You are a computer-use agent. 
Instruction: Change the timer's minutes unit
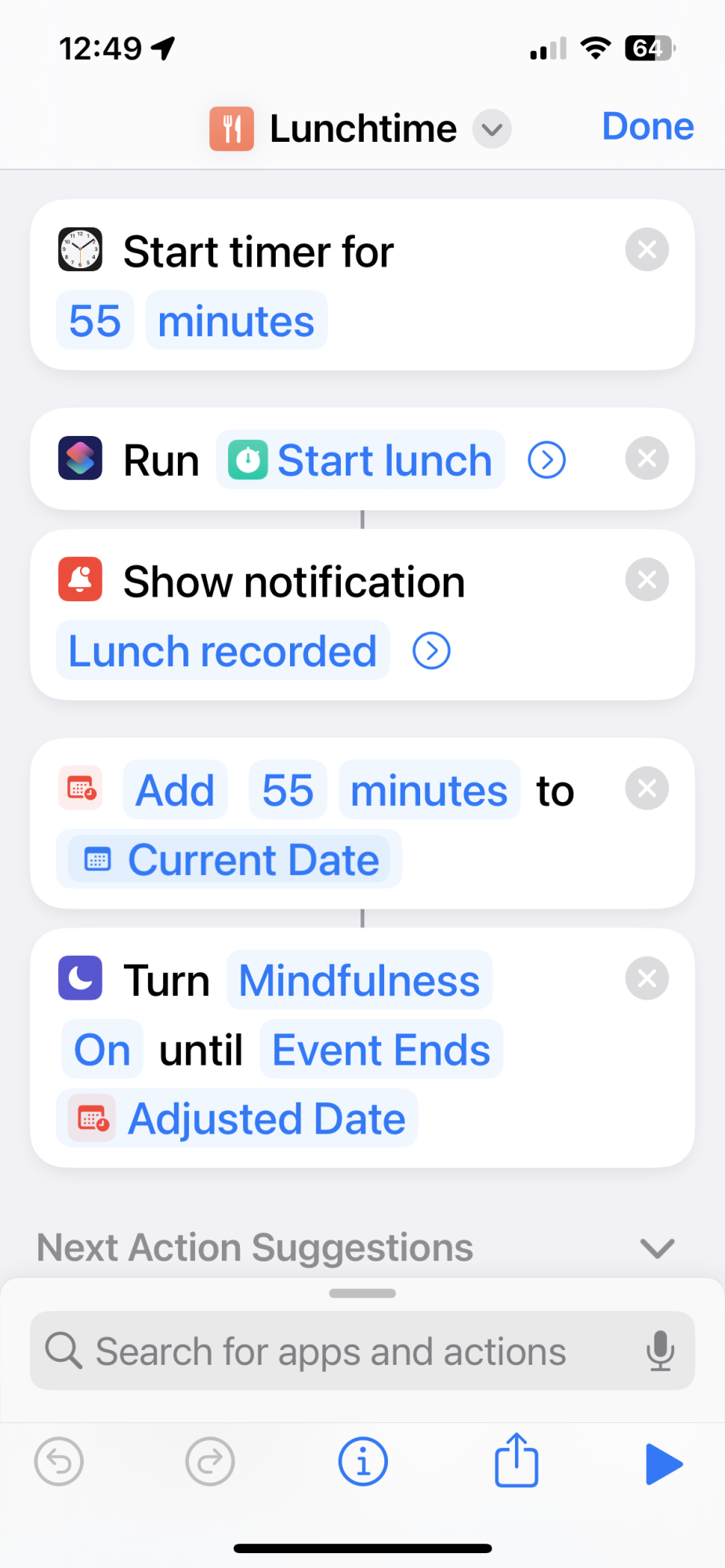coord(236,321)
